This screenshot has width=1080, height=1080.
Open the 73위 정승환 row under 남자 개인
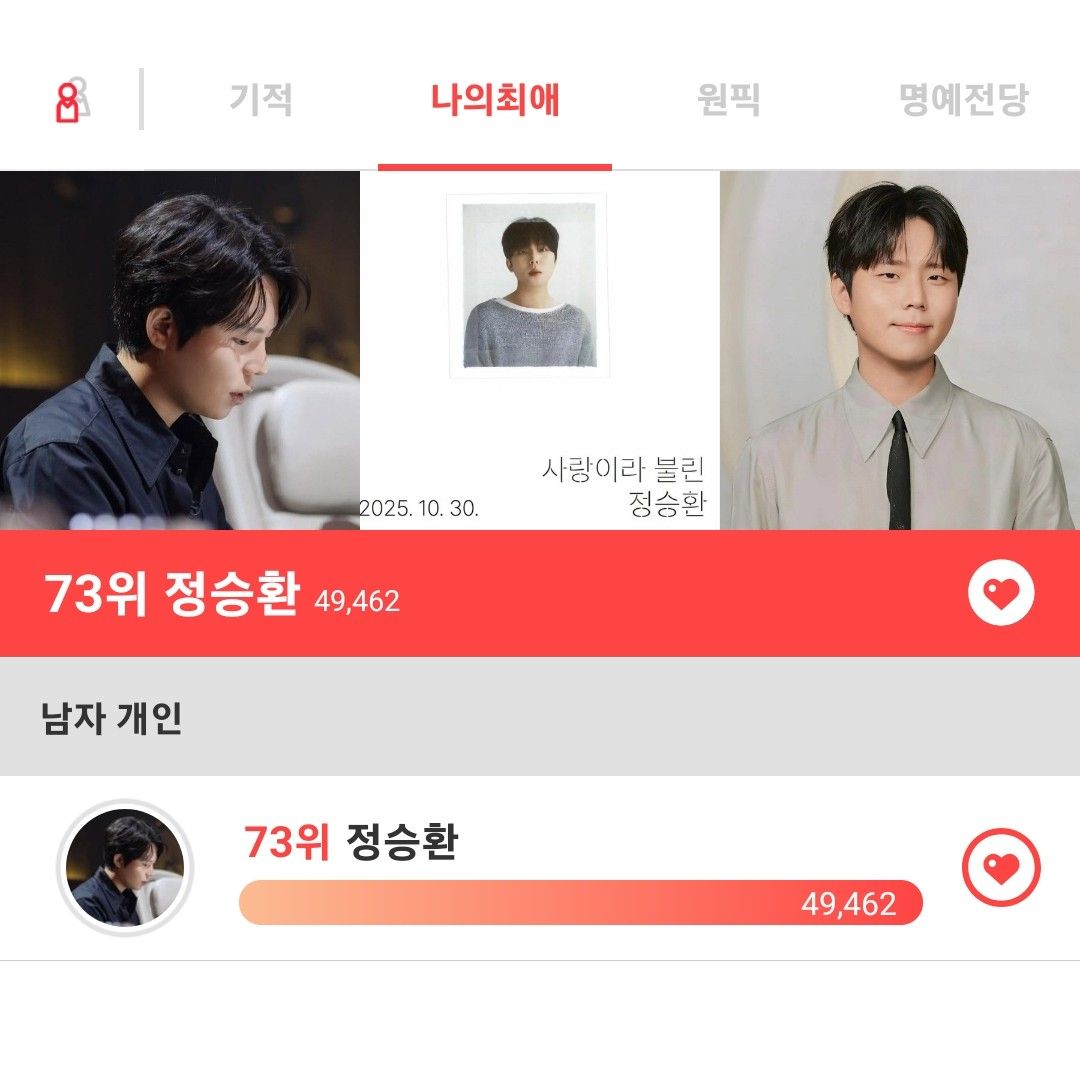(x=400, y=843)
